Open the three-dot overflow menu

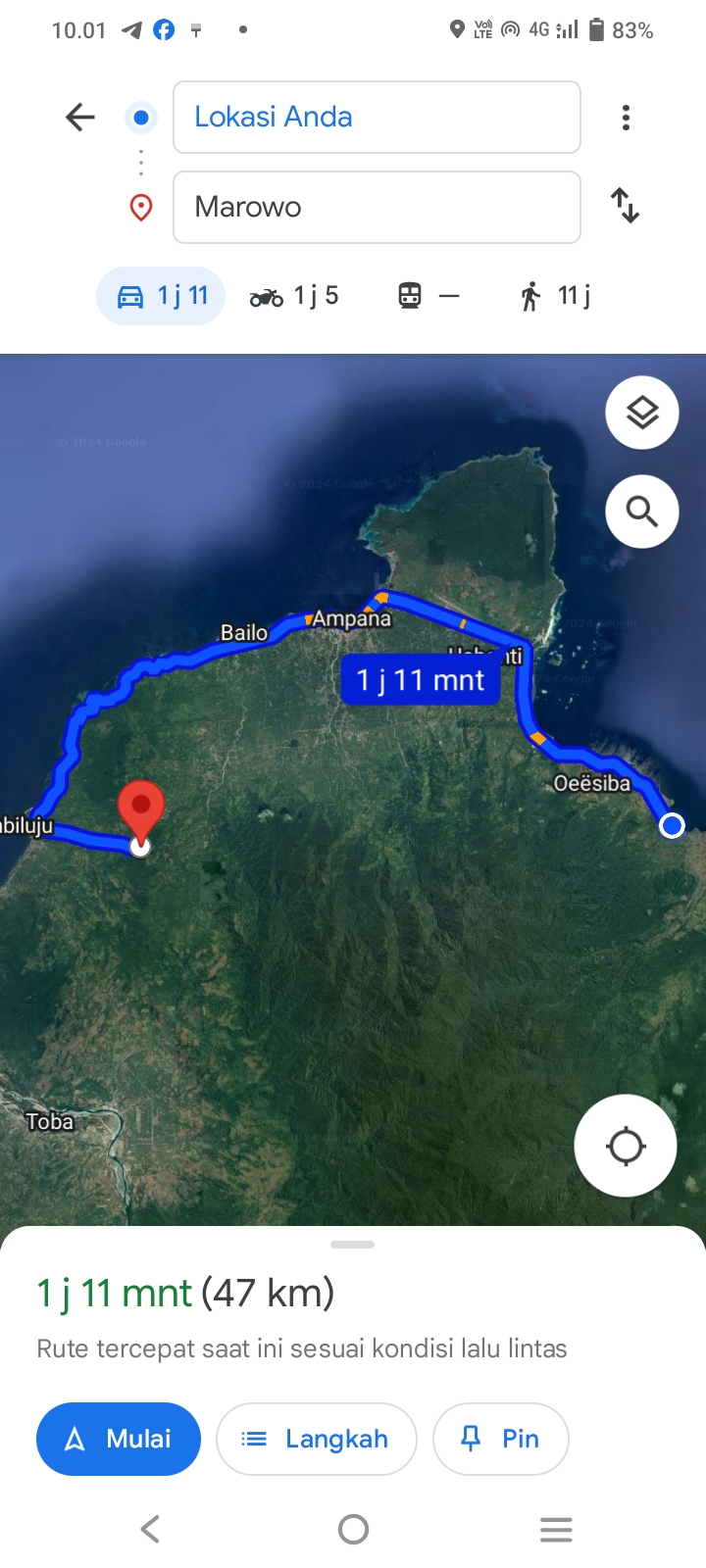626,118
